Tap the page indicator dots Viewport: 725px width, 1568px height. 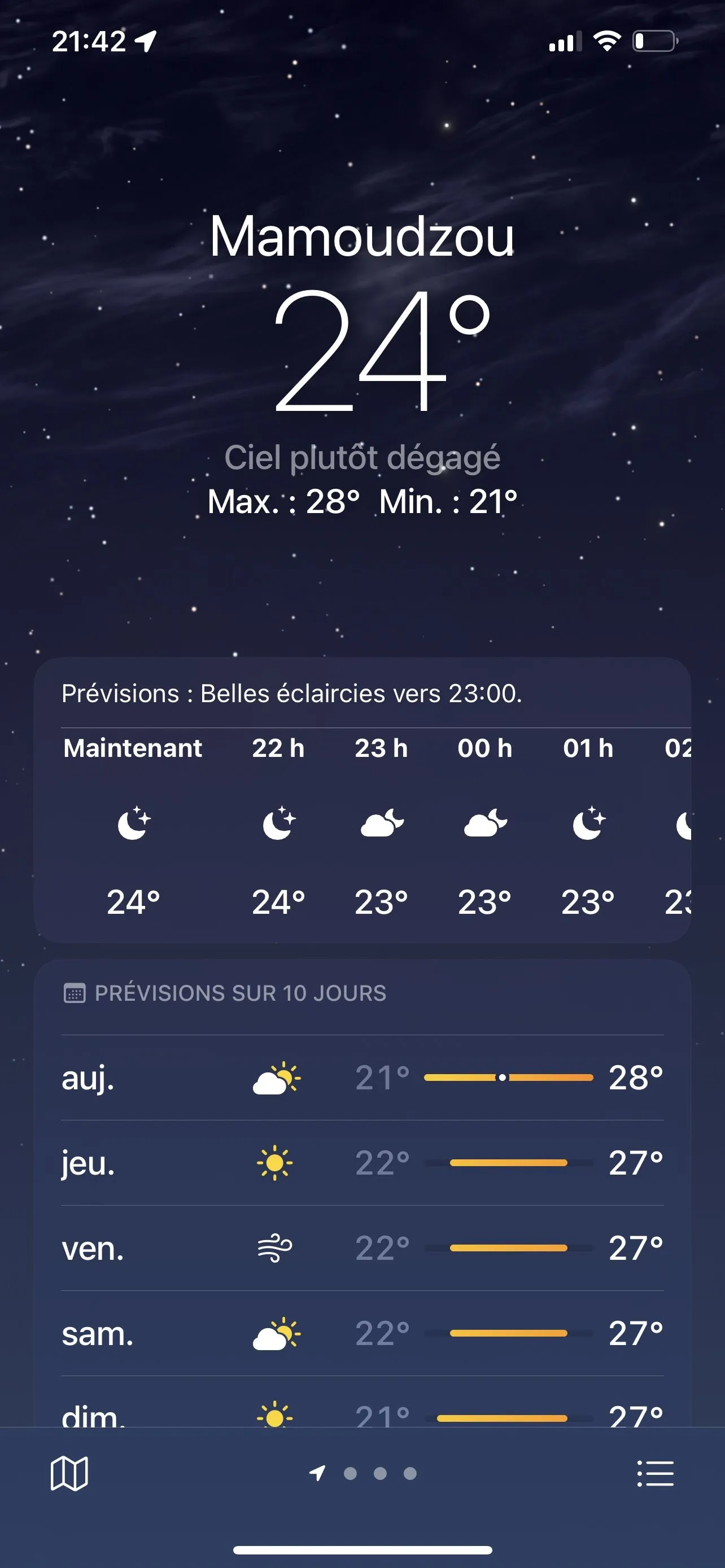[364, 1473]
